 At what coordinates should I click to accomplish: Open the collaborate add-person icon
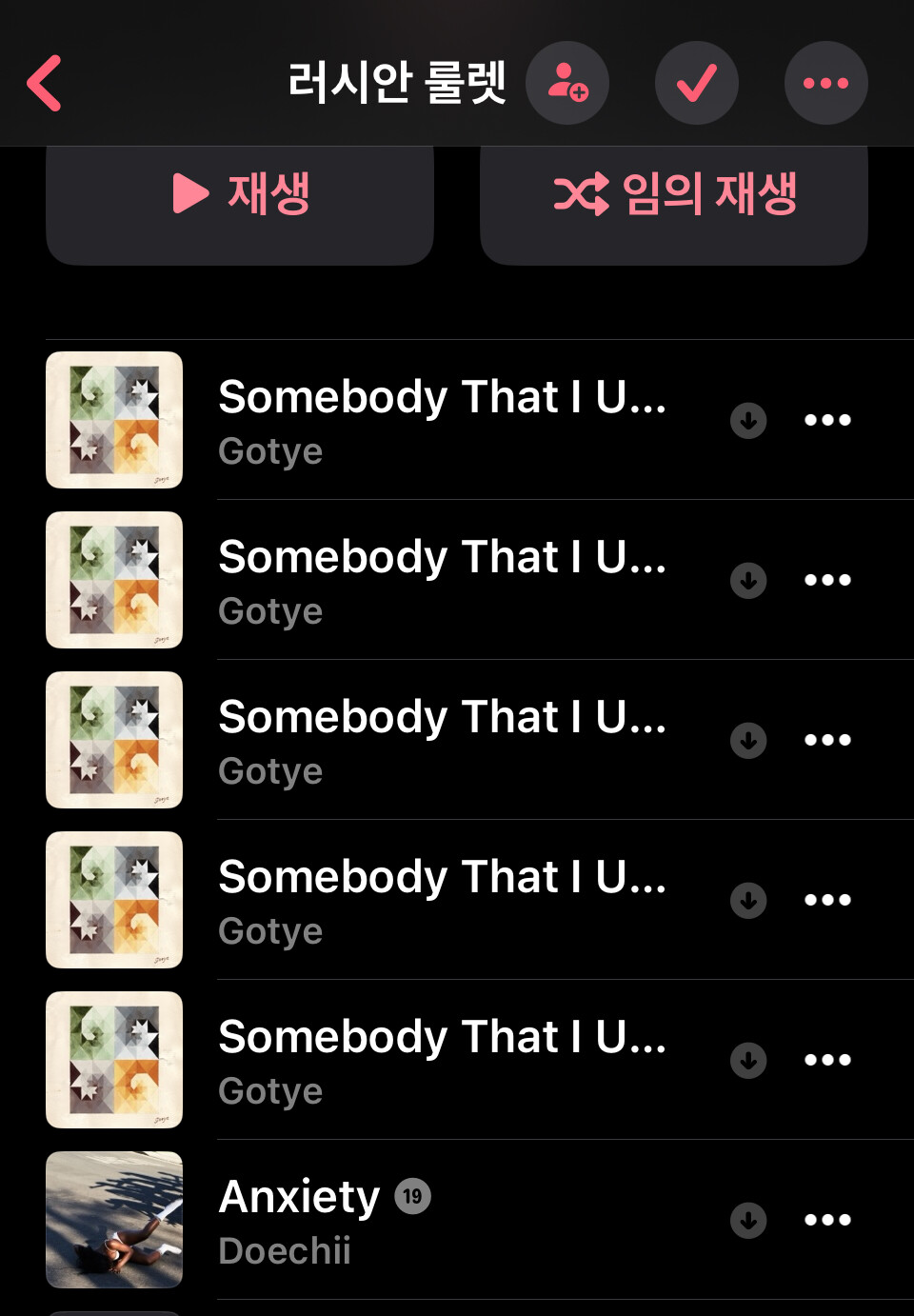tap(567, 83)
